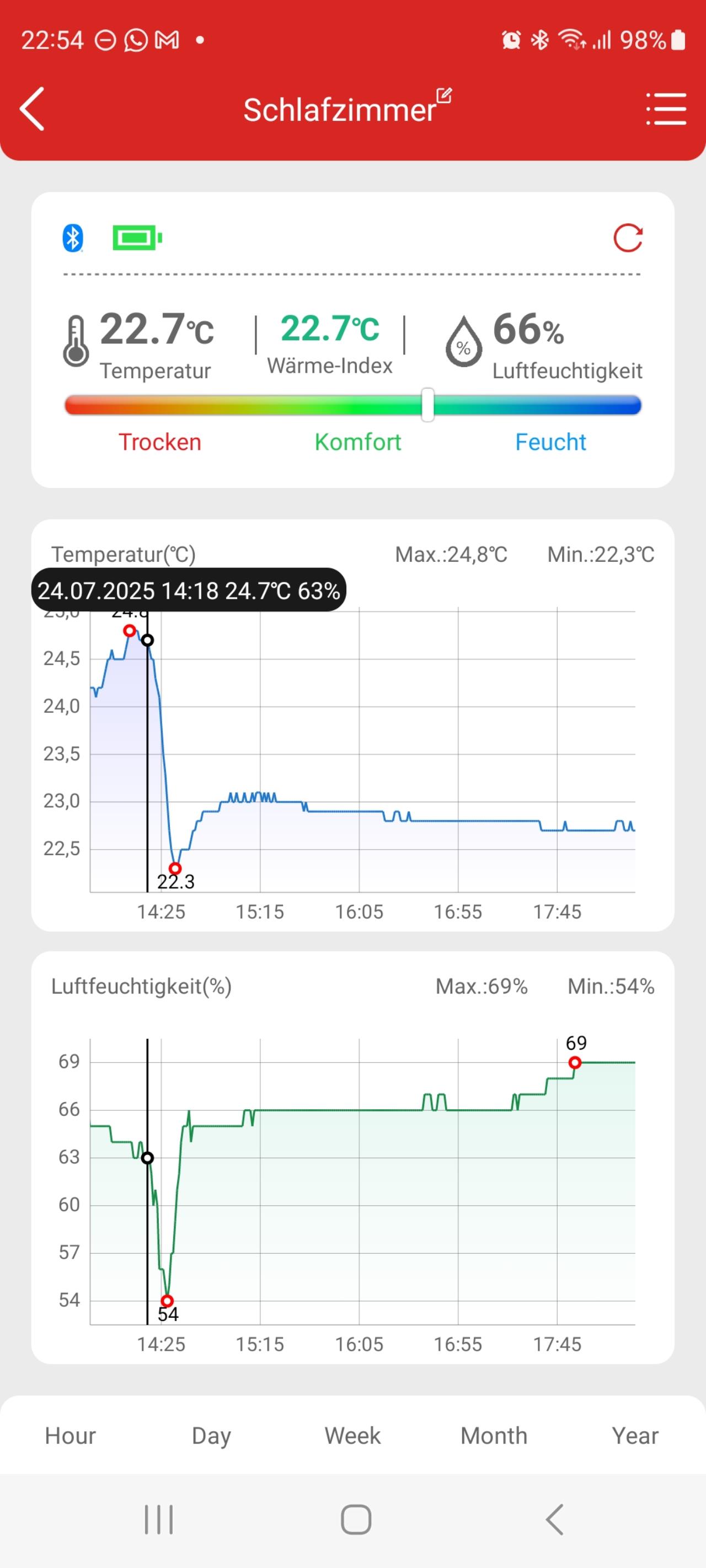Open the list menu in the header
Screen dimensions: 706x1568
[x=666, y=109]
